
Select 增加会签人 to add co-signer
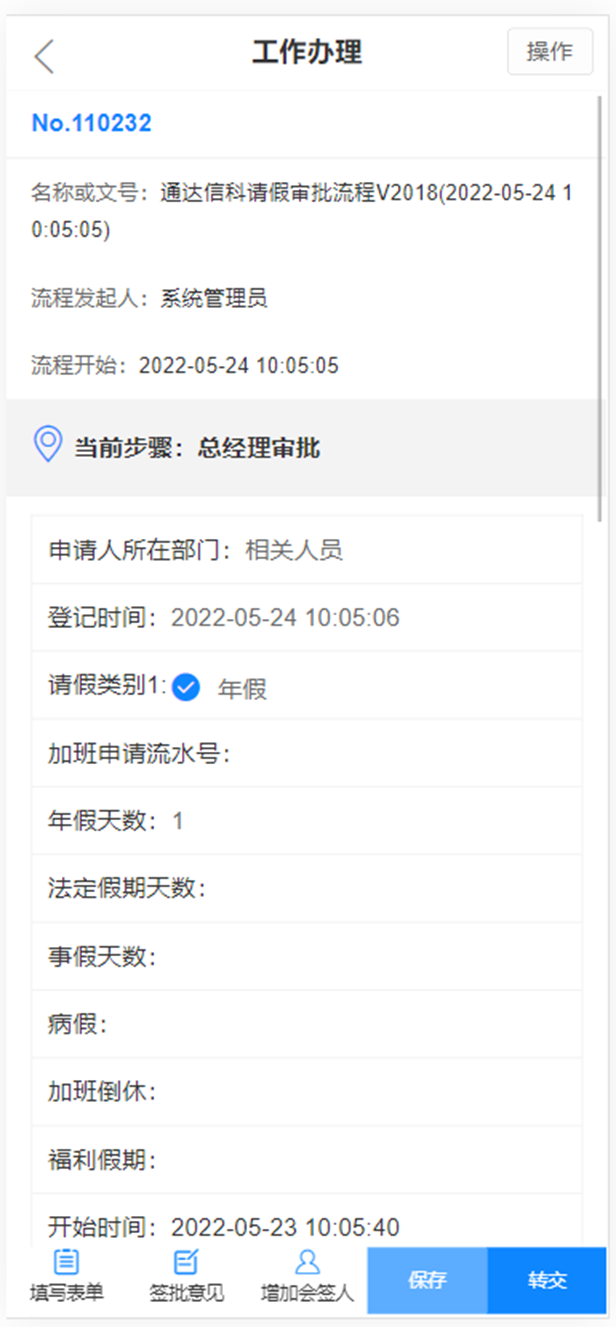click(x=307, y=1276)
